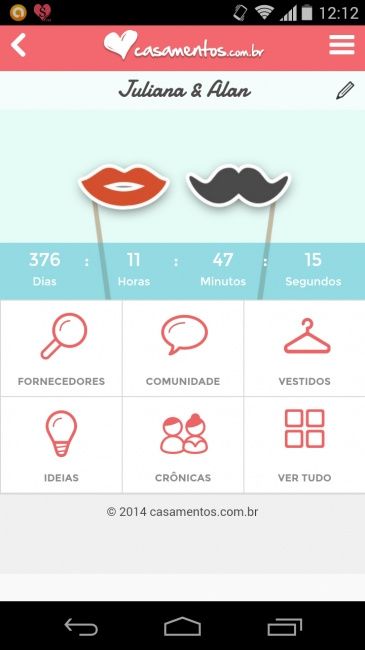365x650 pixels.
Task: Open the hamburger menu
Action: click(342, 45)
